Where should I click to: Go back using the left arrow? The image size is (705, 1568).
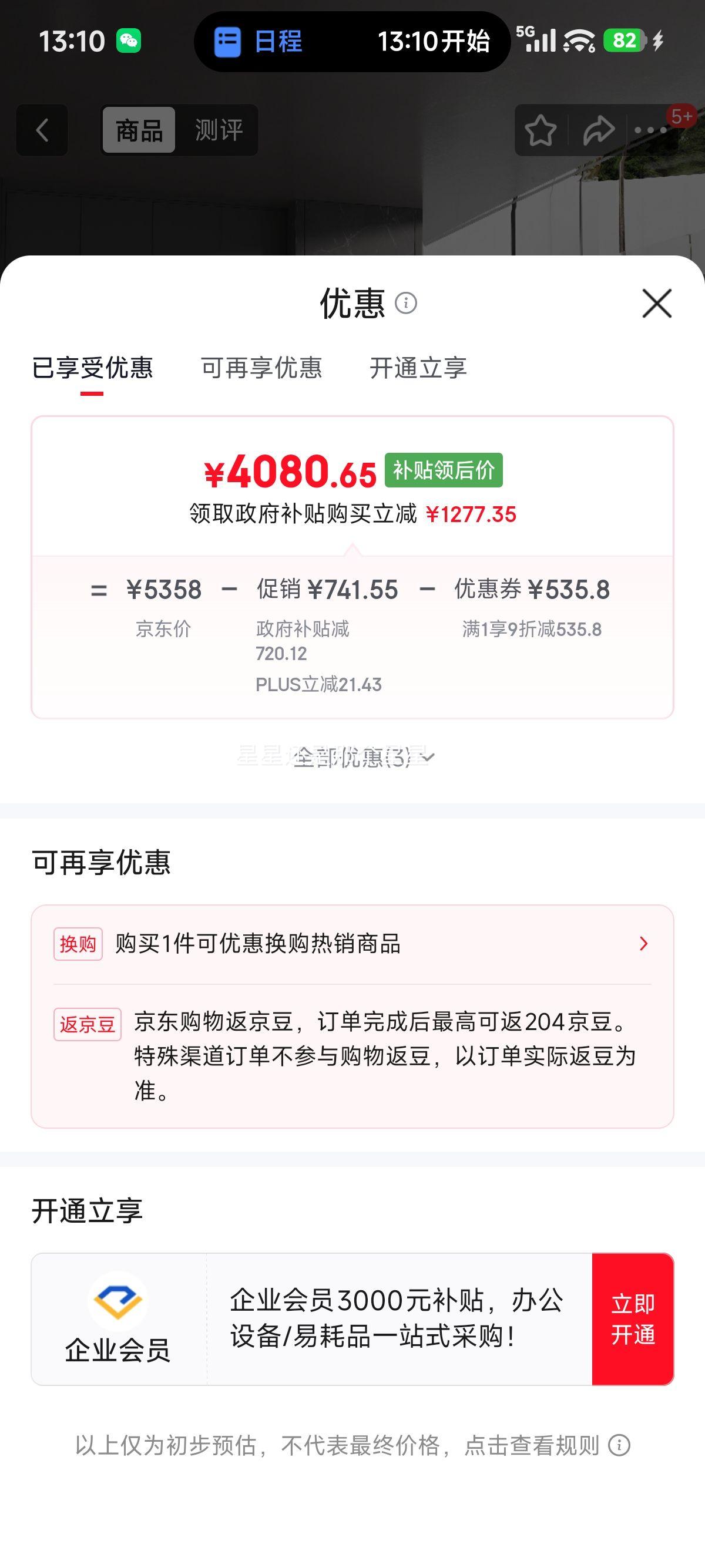(41, 130)
